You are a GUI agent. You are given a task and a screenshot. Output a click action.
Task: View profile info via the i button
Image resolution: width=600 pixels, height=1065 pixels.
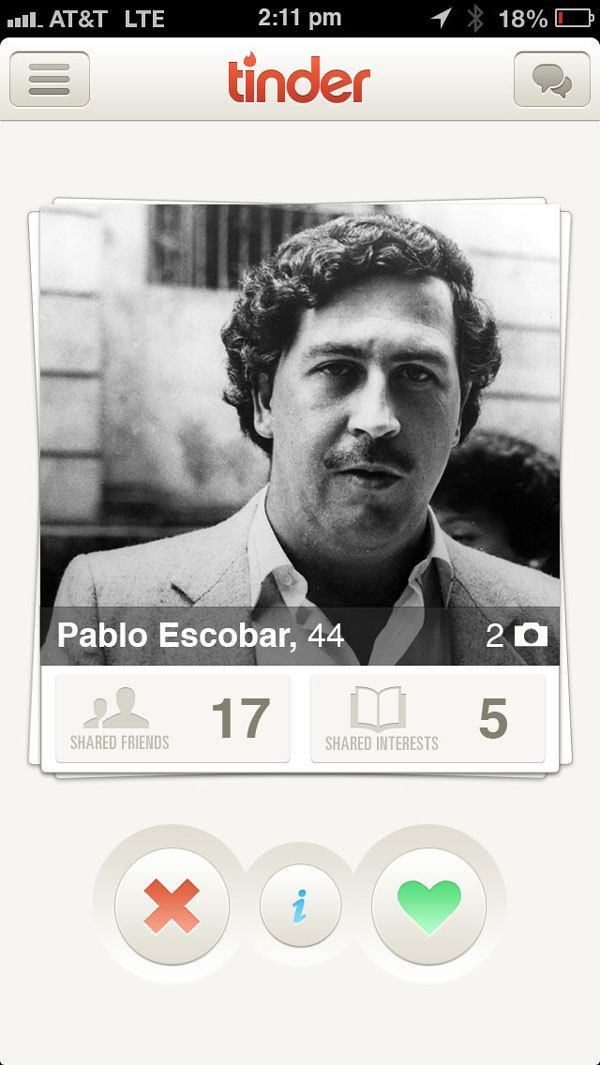tap(300, 905)
